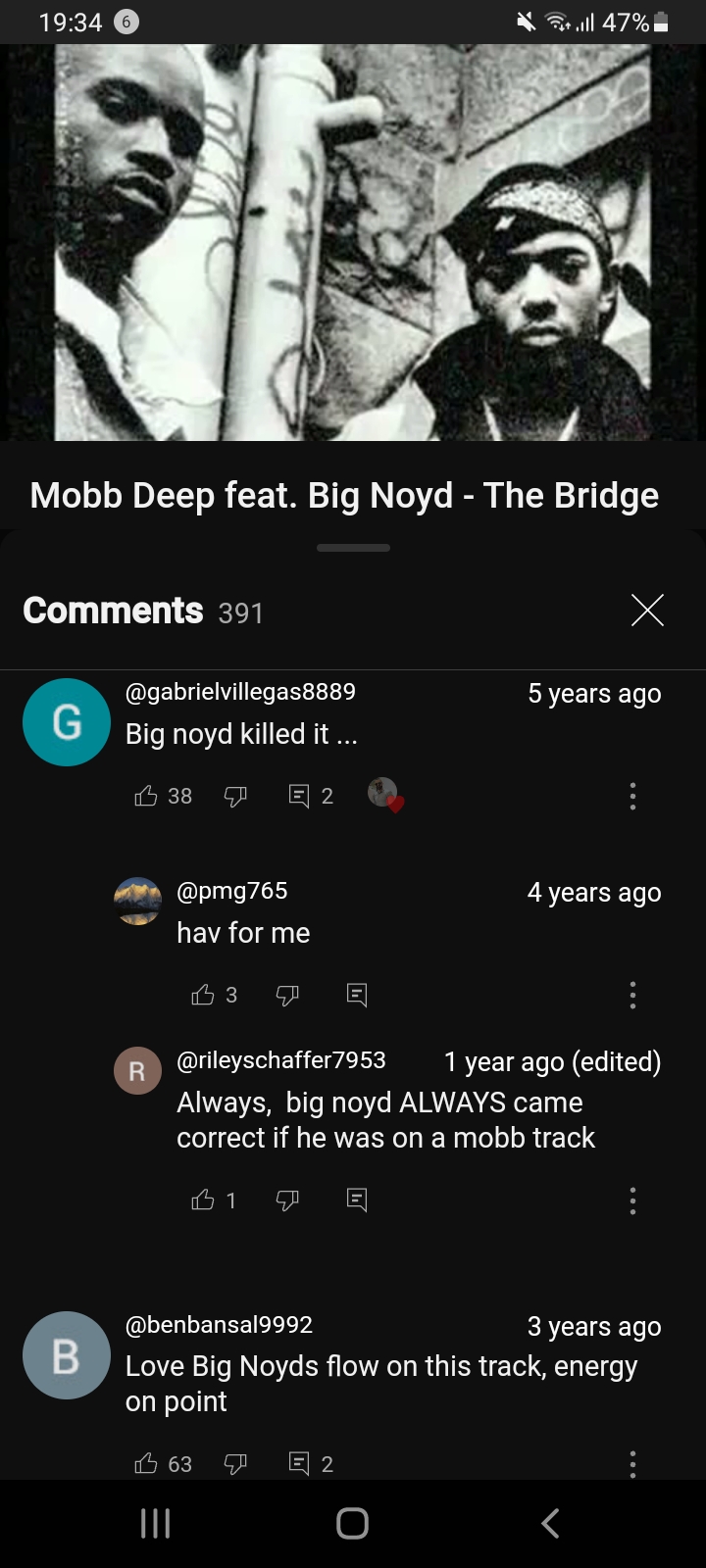Like pmg765's reply

coord(203,996)
